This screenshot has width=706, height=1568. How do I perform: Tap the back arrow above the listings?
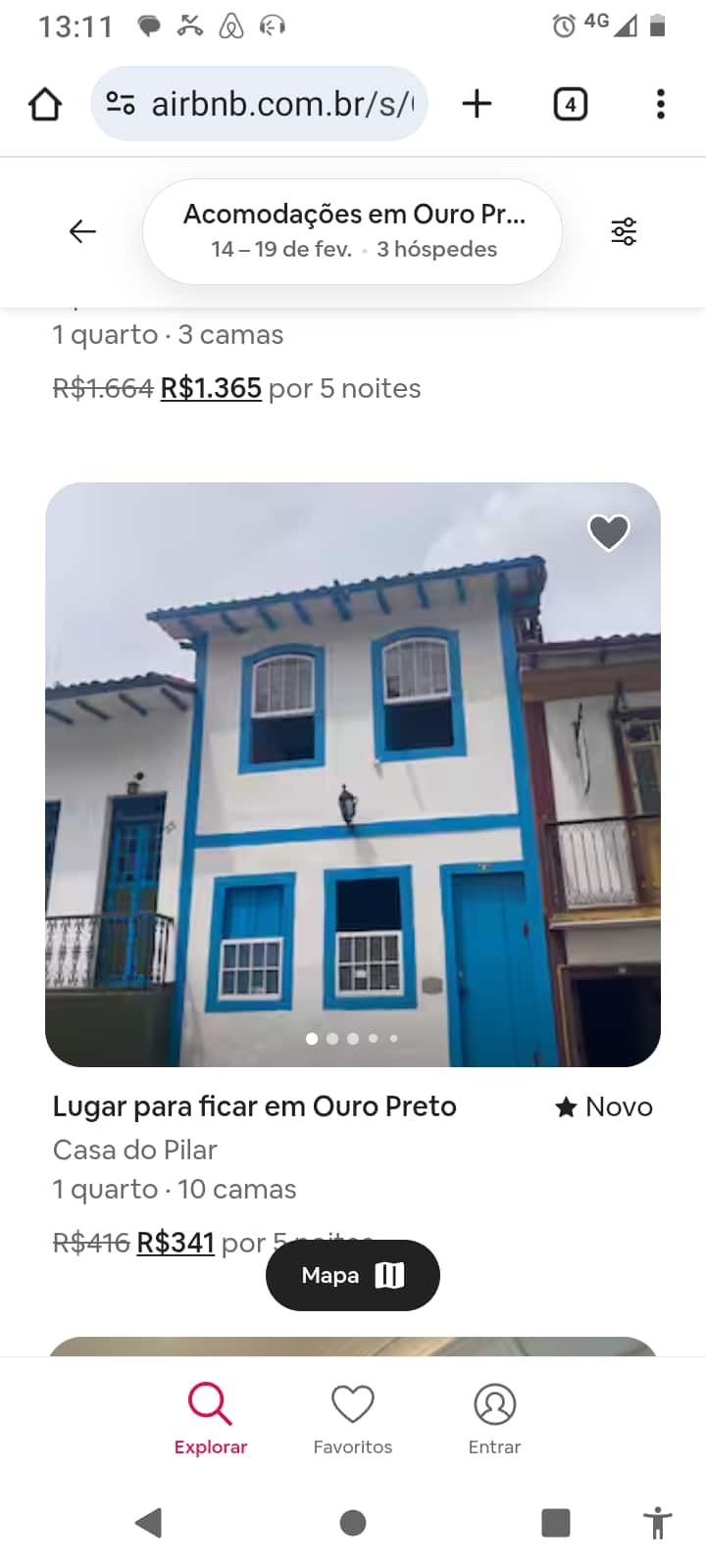[82, 231]
